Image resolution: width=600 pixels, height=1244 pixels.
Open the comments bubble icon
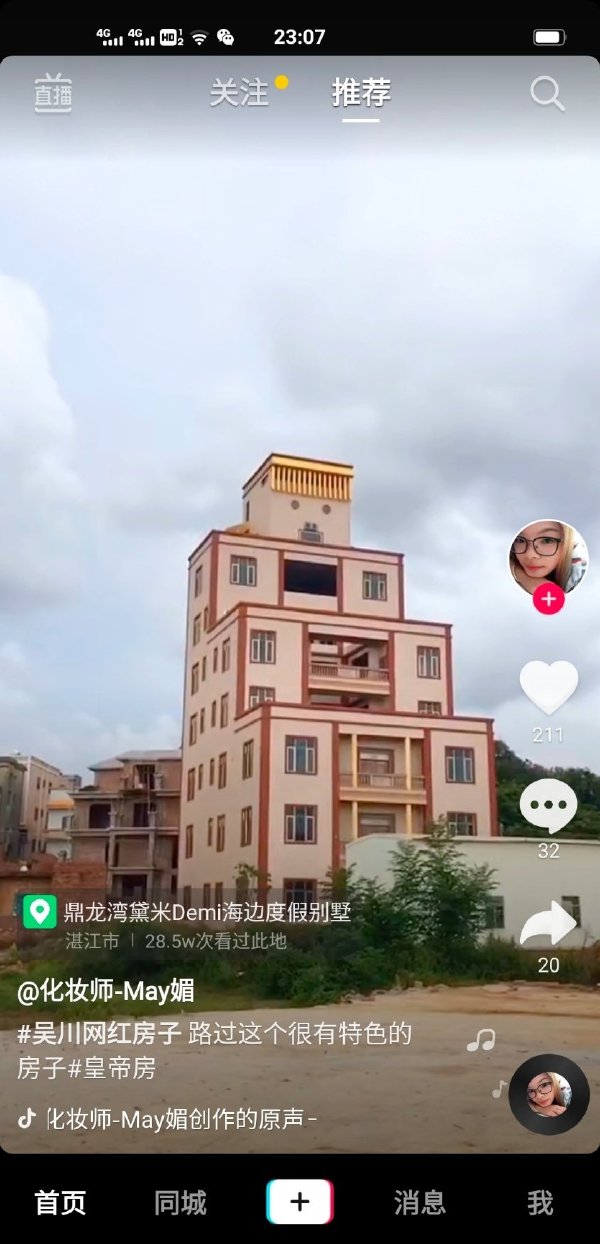click(x=548, y=805)
